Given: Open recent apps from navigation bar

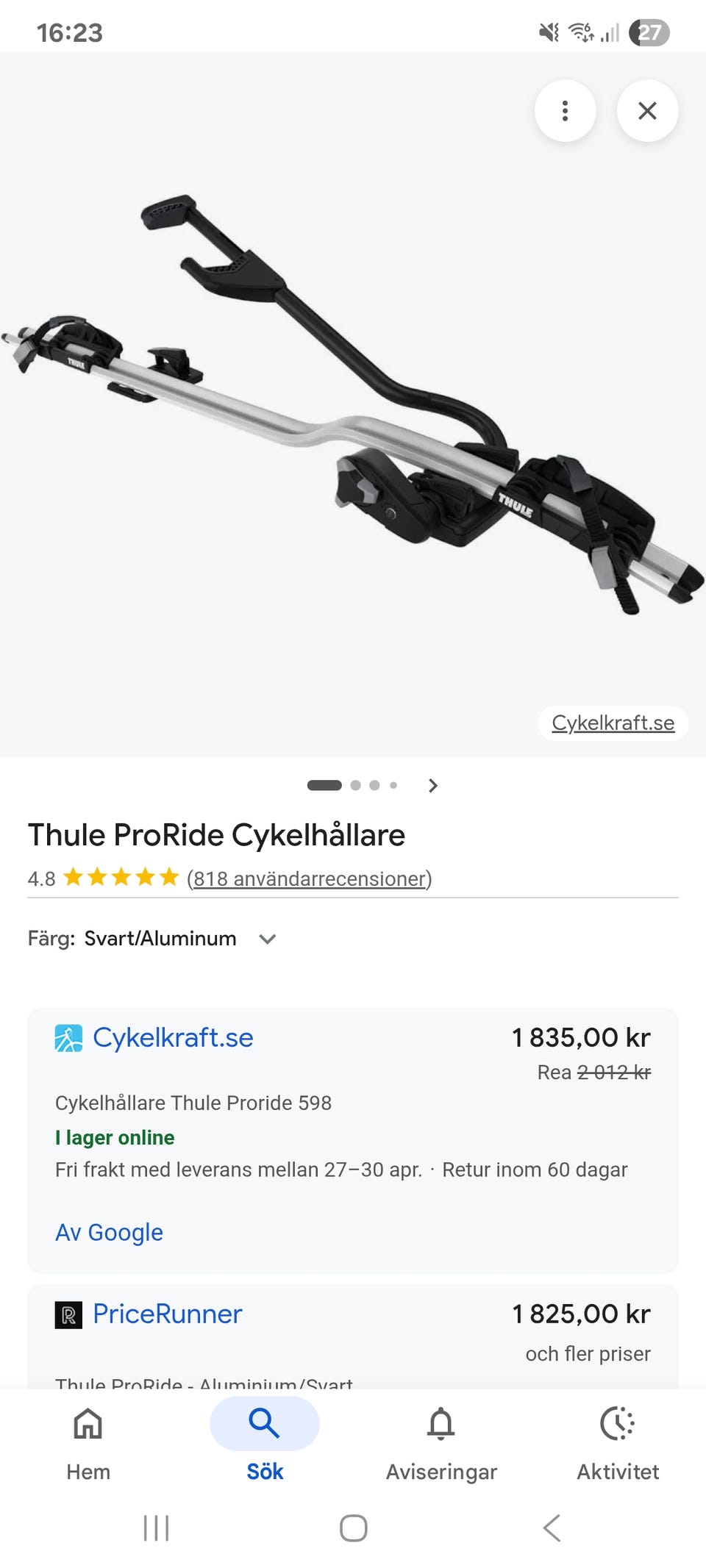Looking at the screenshot, I should click(156, 1528).
